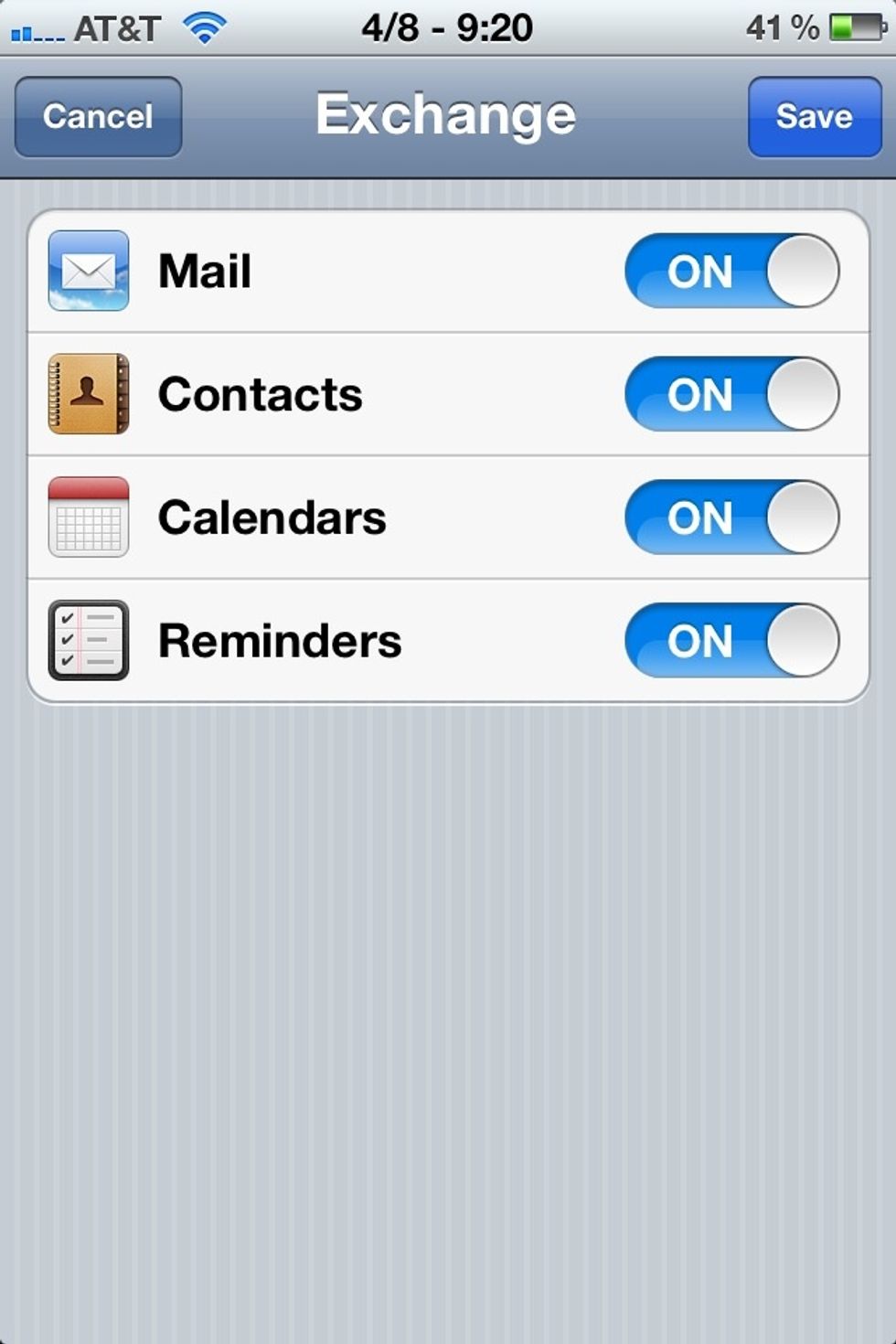The width and height of the screenshot is (896, 1344).
Task: Click the Mail envelope icon
Action: (88, 271)
